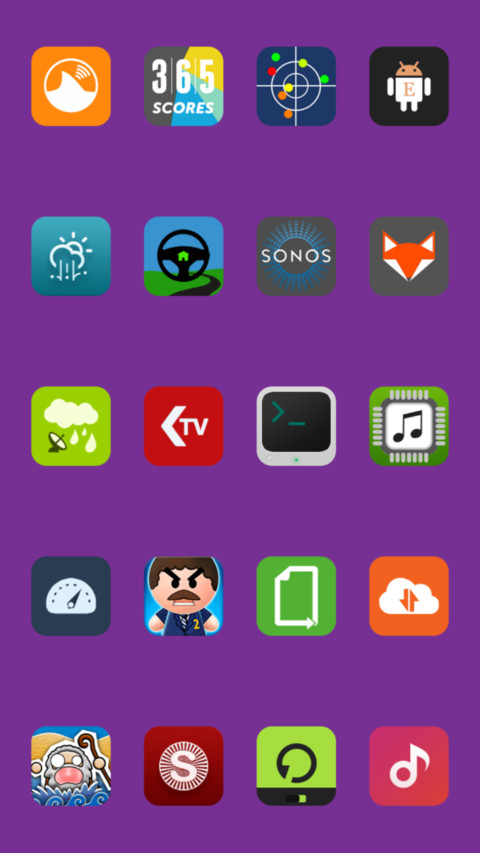
Task: Open the music chip app
Action: [409, 426]
